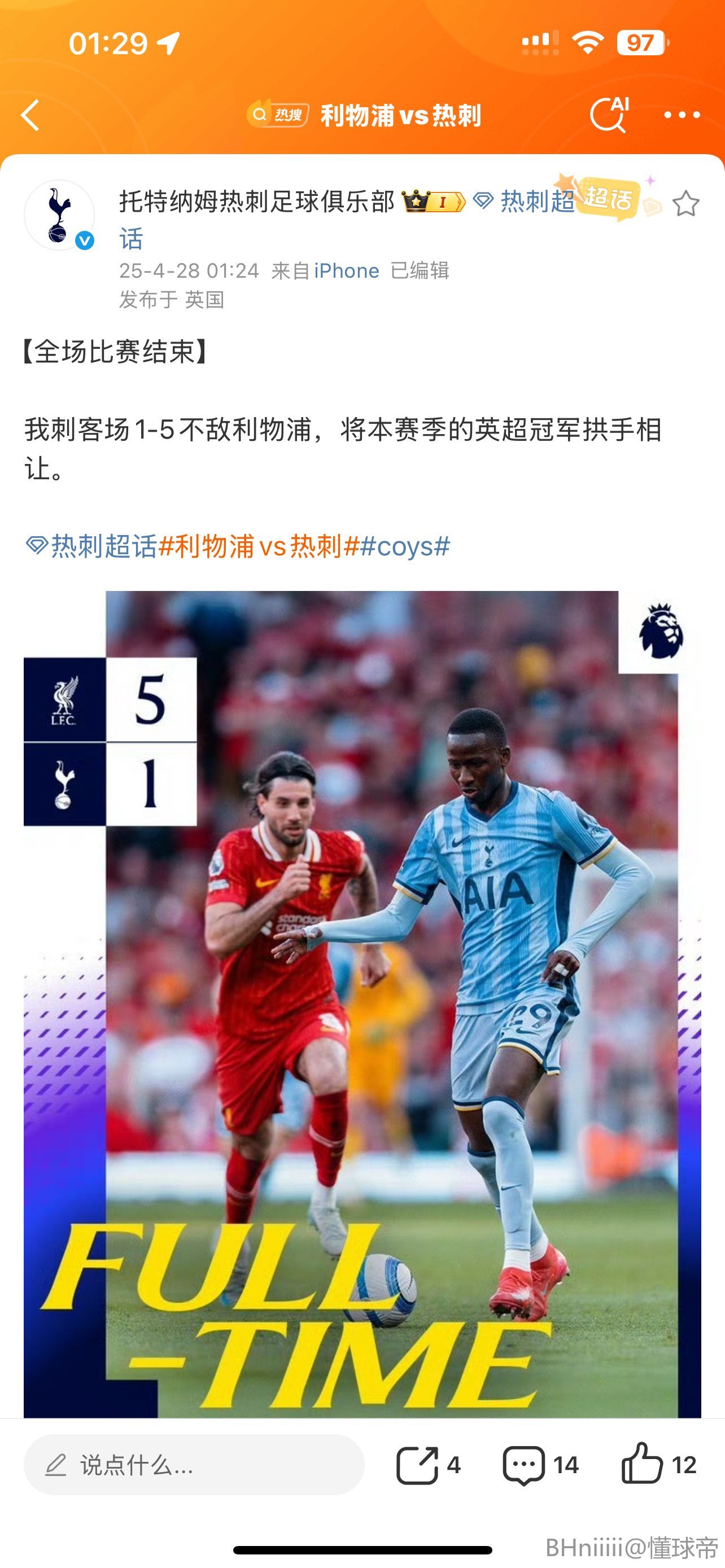Tap the 说点什么 comment field

[194, 1465]
